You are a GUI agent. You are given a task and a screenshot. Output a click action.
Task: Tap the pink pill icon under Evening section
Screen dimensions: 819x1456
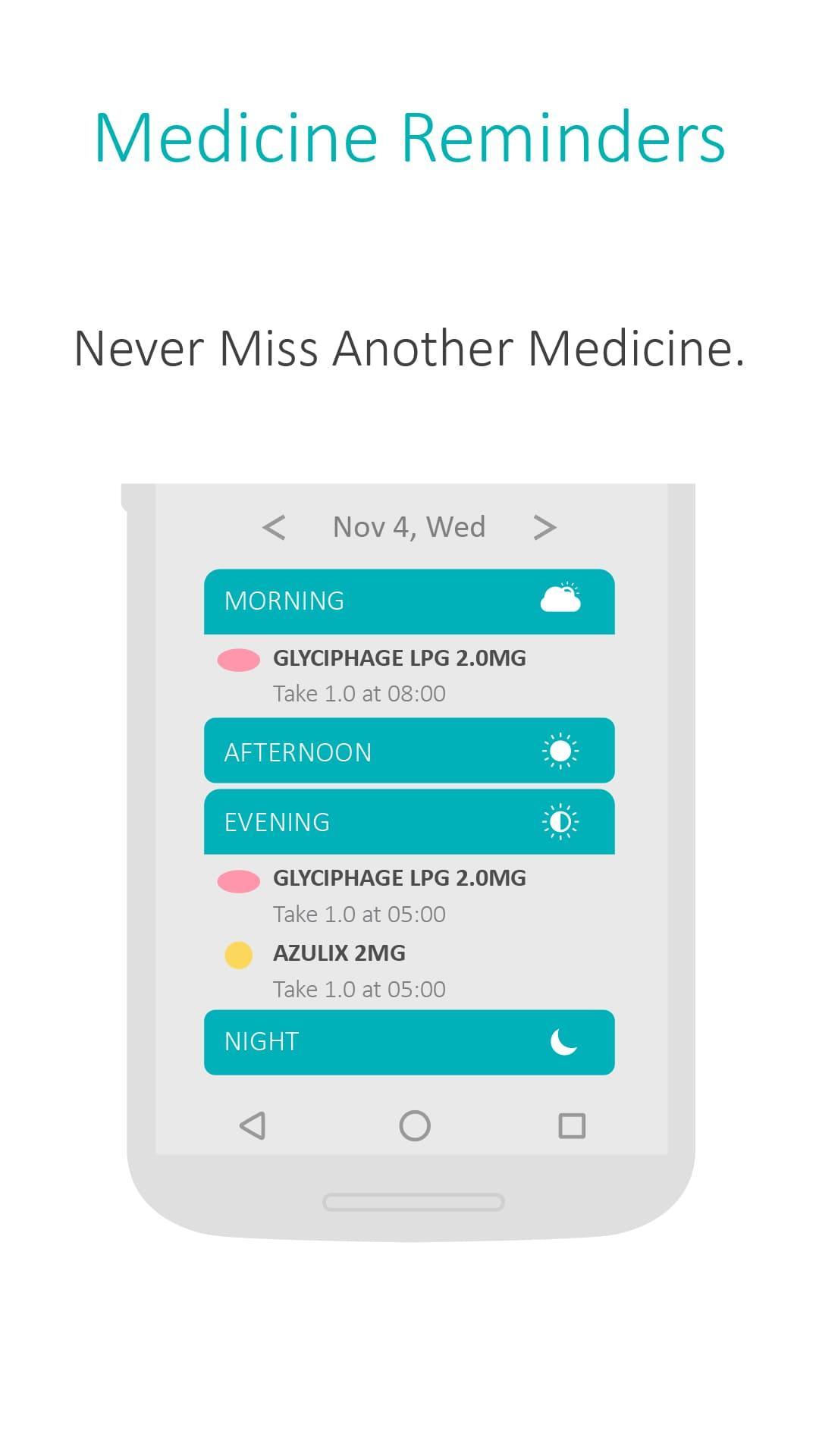click(x=237, y=880)
